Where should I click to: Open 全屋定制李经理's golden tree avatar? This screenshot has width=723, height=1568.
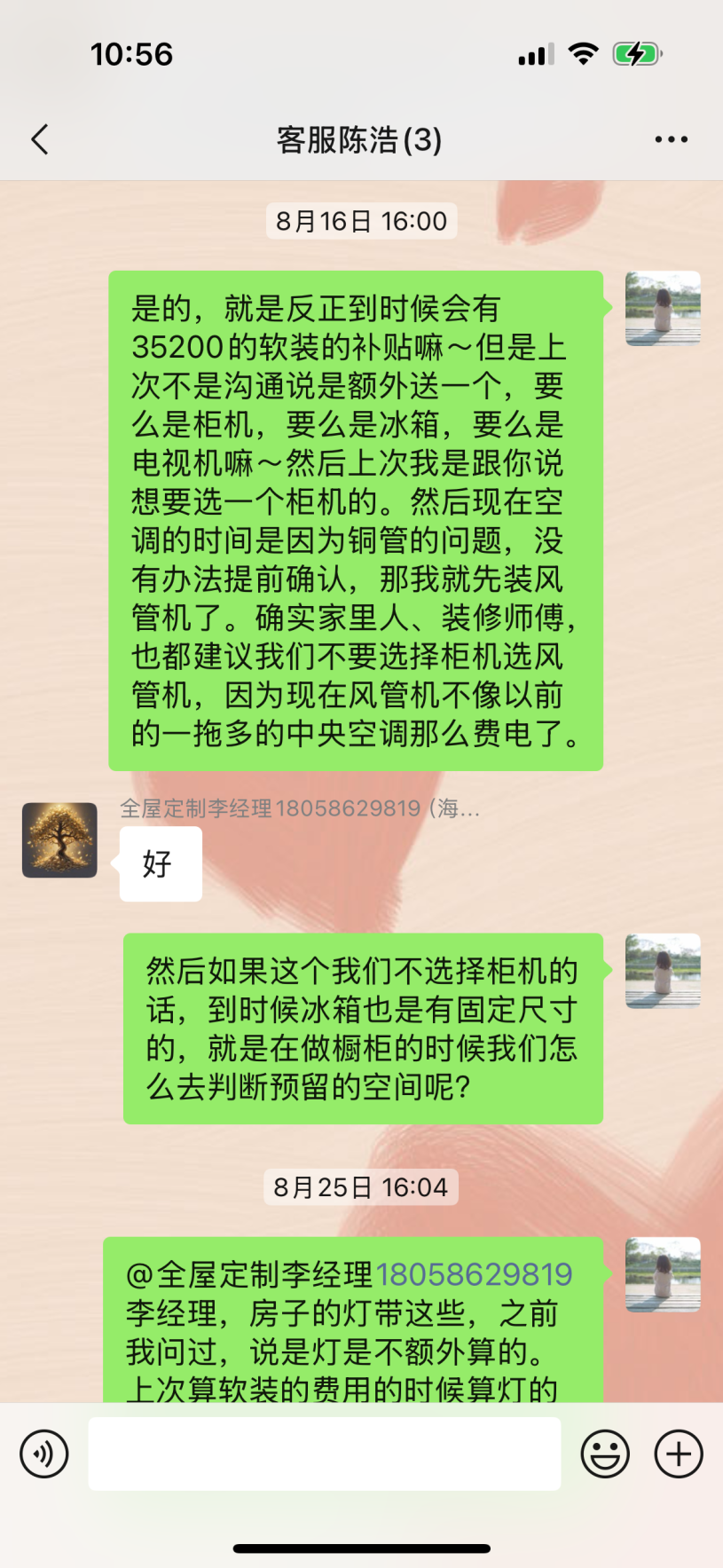(x=59, y=840)
